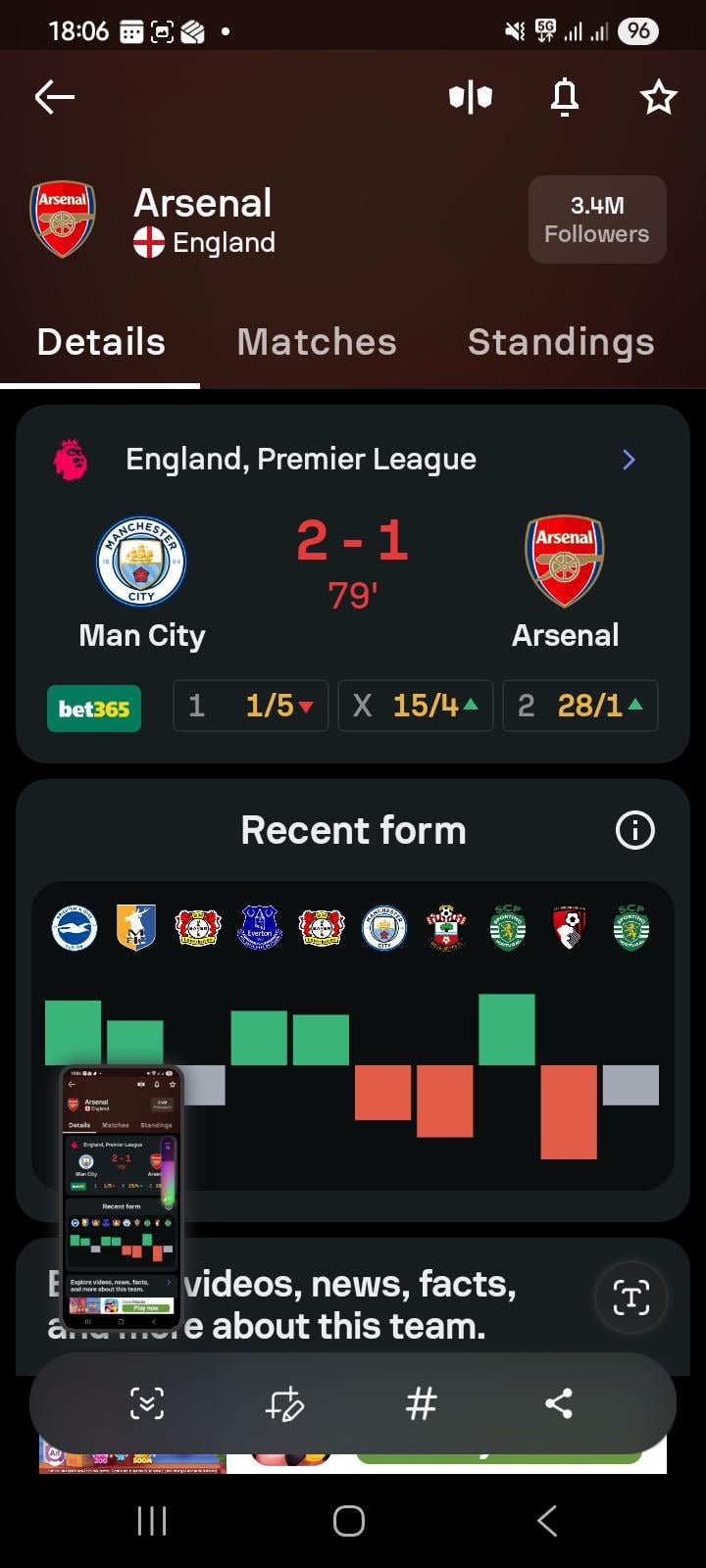Share the captured screenshot
The height and width of the screenshot is (1568, 706).
[x=558, y=1403]
